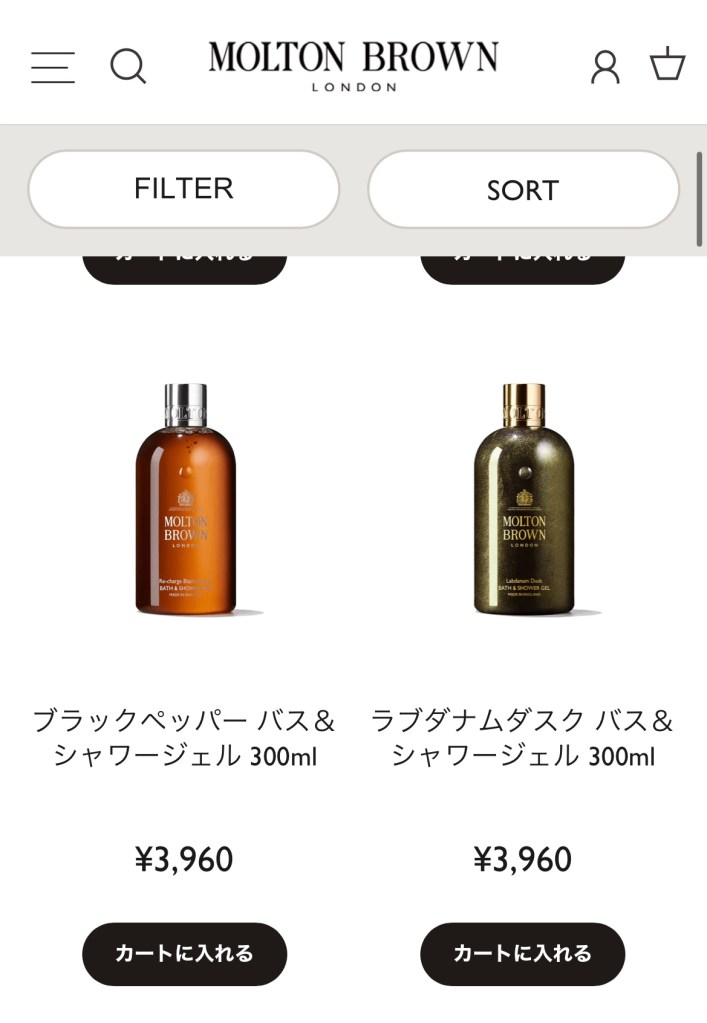The width and height of the screenshot is (707, 1023).
Task: Add ブラックペッパー gel to cart
Action: coord(185,954)
